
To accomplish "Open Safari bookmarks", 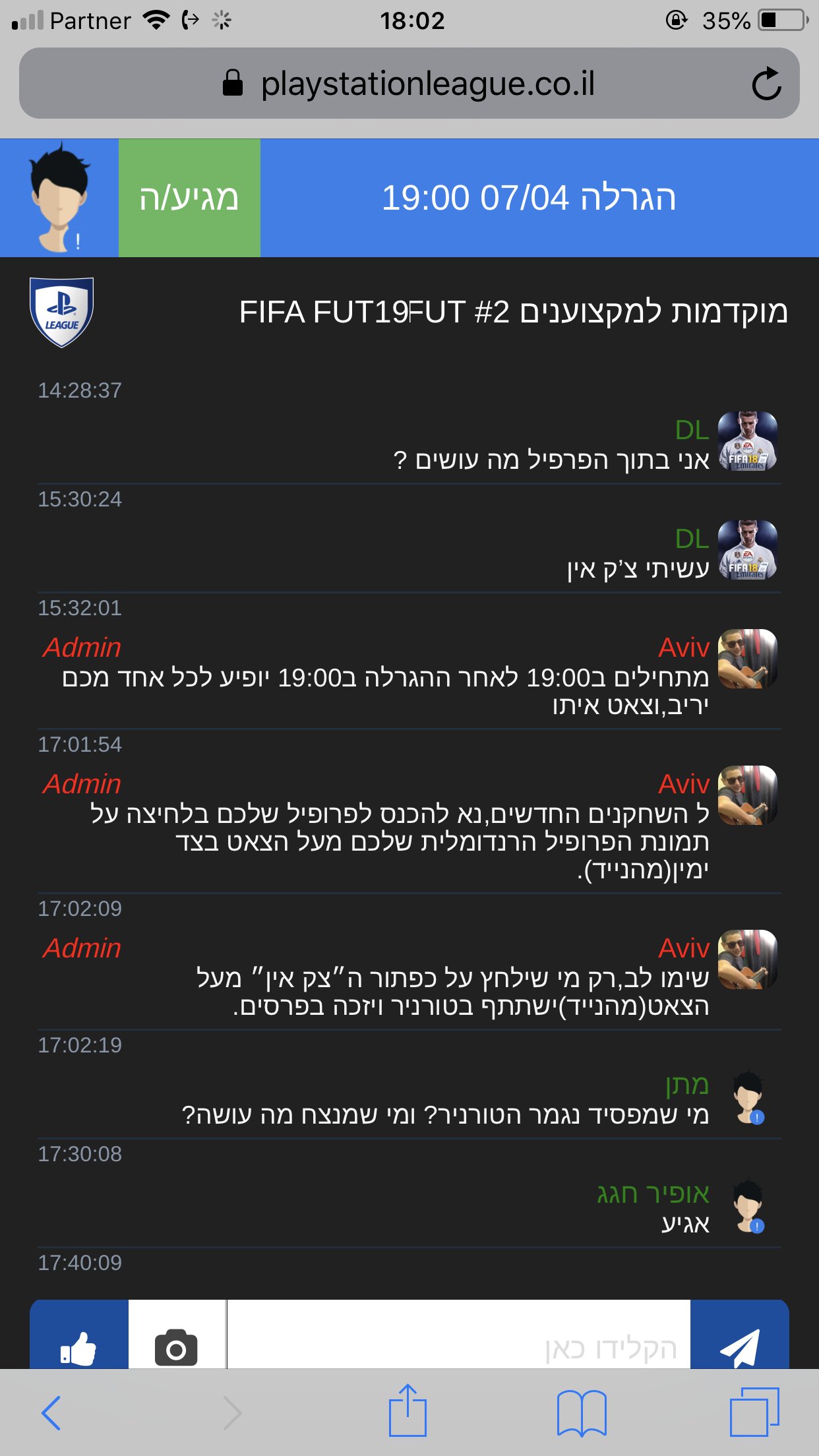I will 582,1412.
